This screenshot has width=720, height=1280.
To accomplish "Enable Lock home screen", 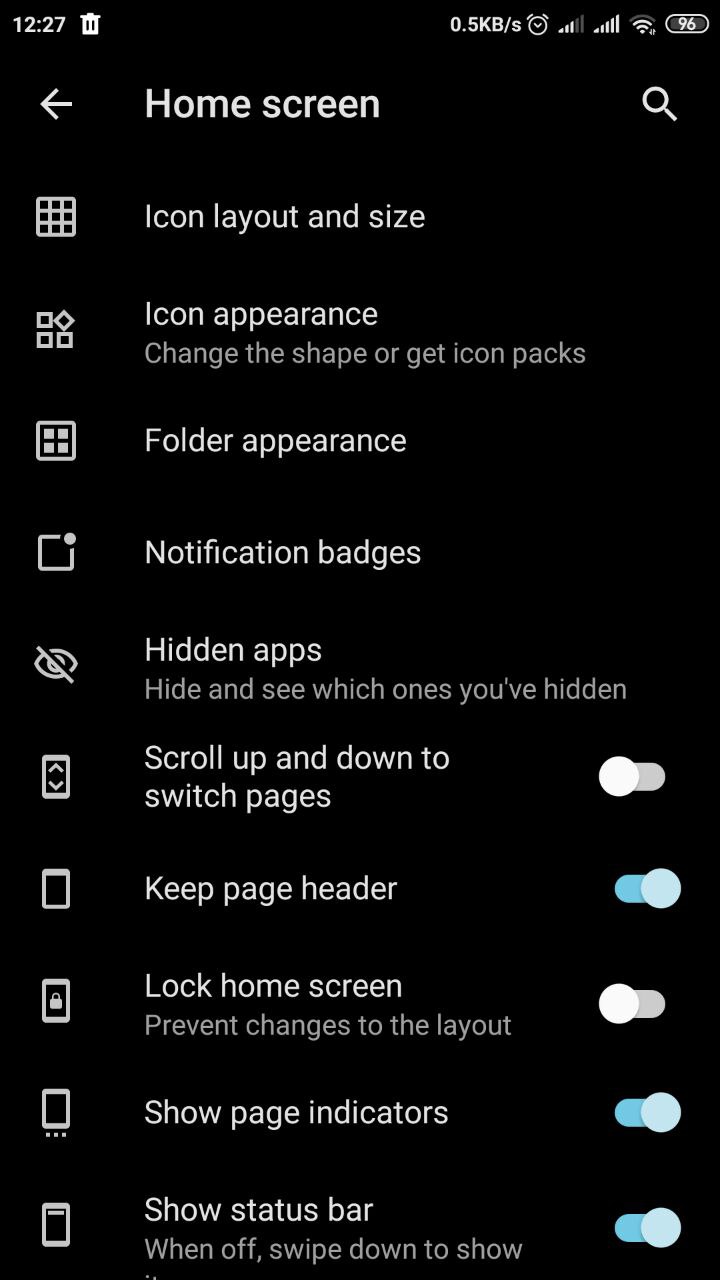I will coord(632,1004).
